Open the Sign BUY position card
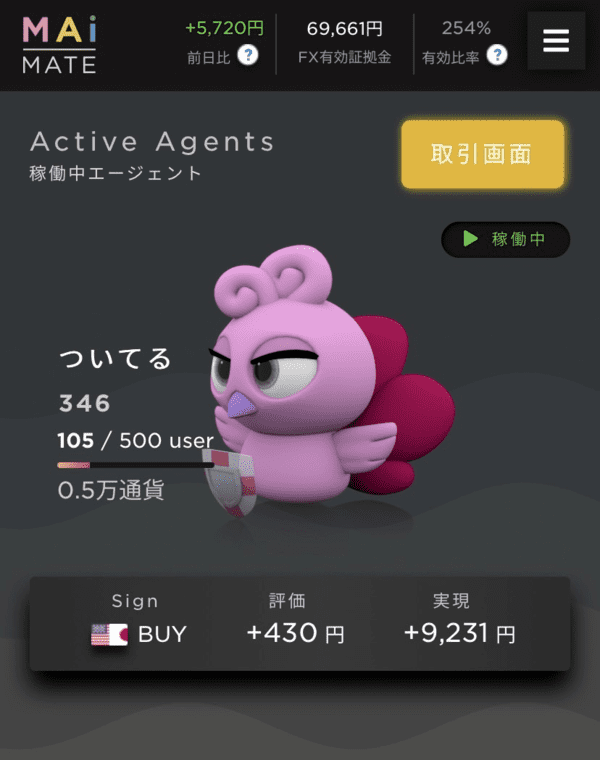The width and height of the screenshot is (600, 760). [x=300, y=623]
